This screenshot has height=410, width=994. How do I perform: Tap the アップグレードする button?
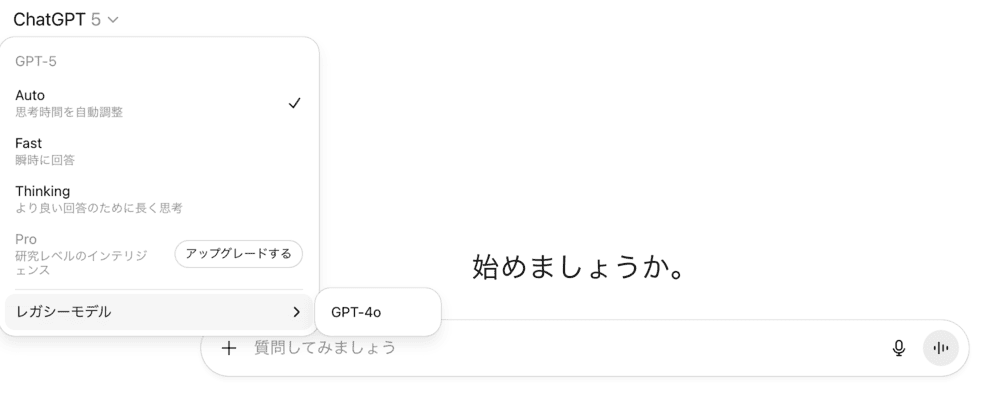(238, 254)
